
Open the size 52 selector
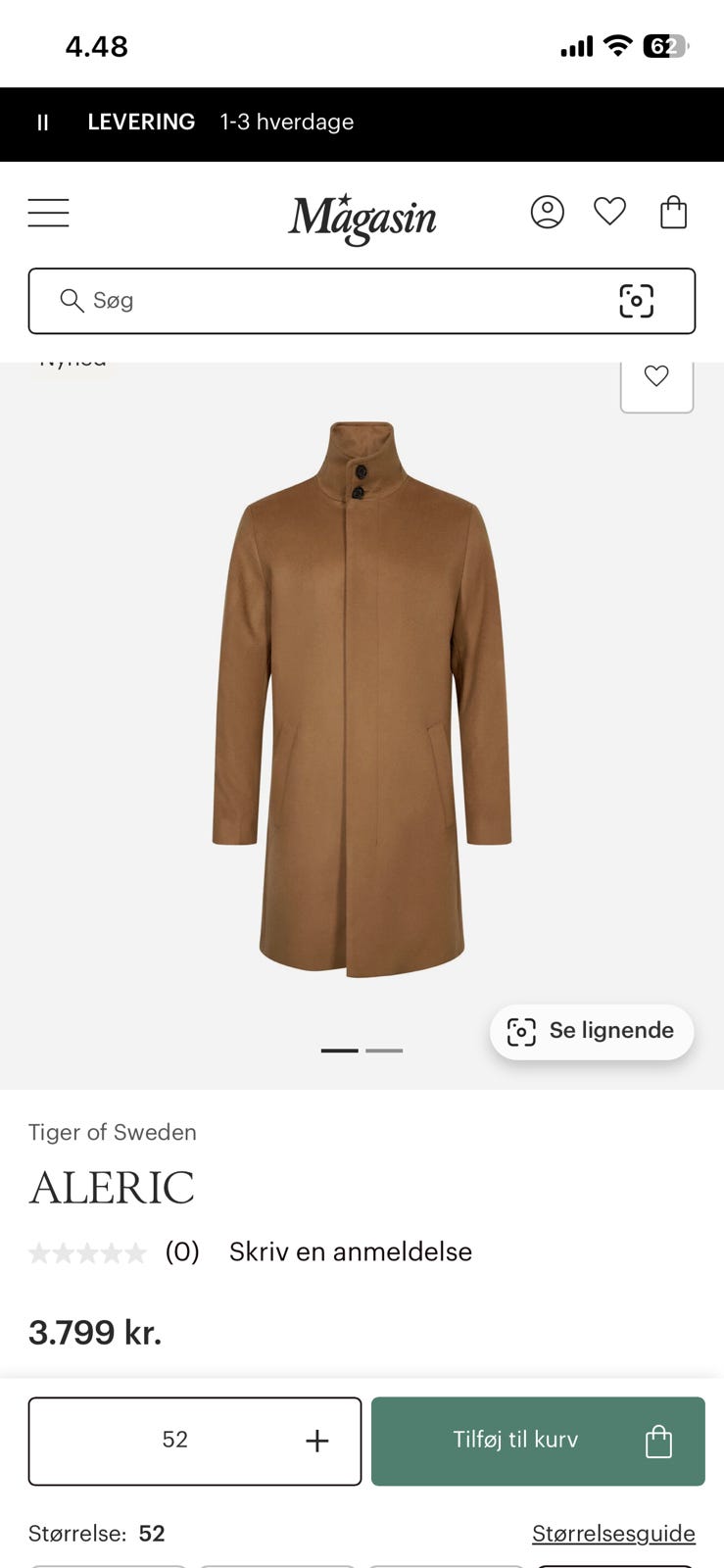point(195,1441)
